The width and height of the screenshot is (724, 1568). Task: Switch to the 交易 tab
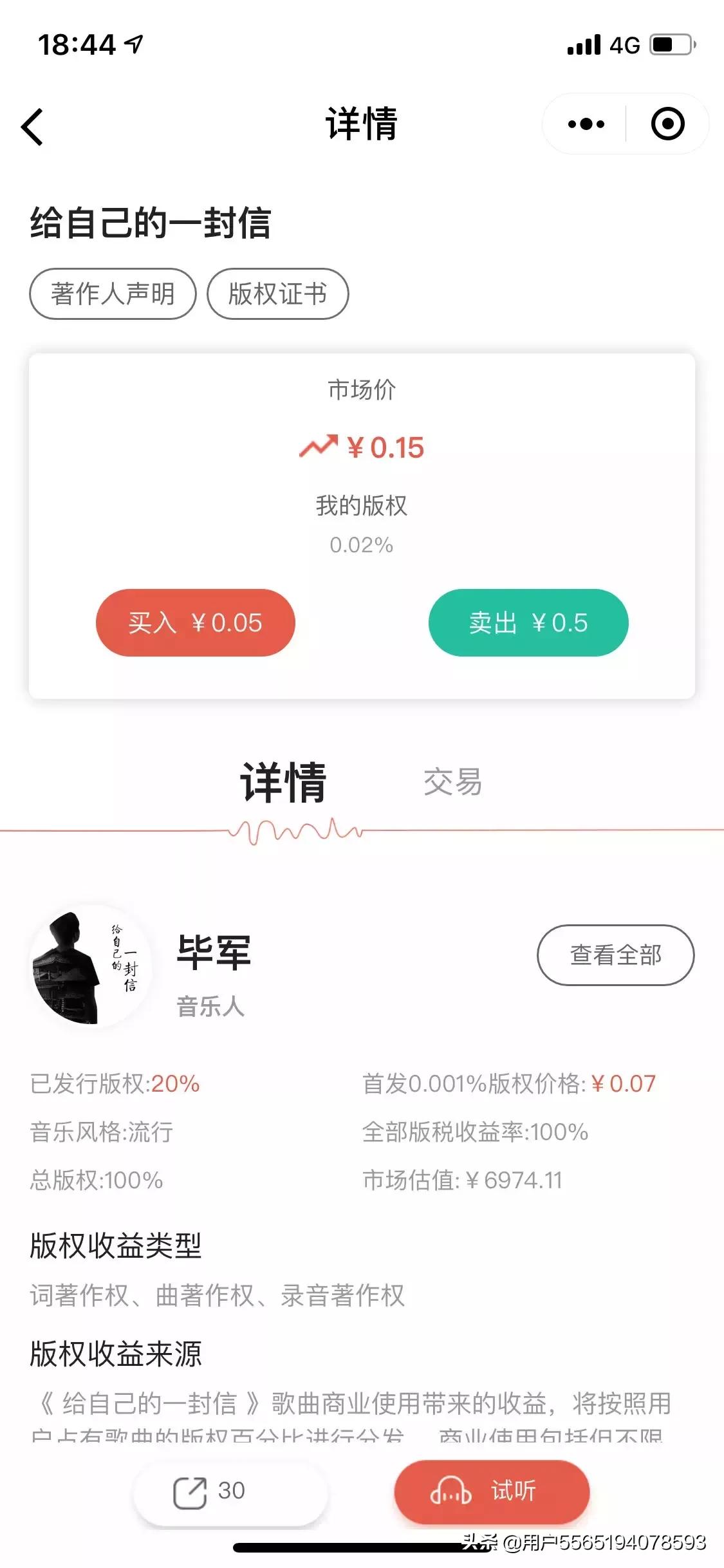tap(452, 783)
